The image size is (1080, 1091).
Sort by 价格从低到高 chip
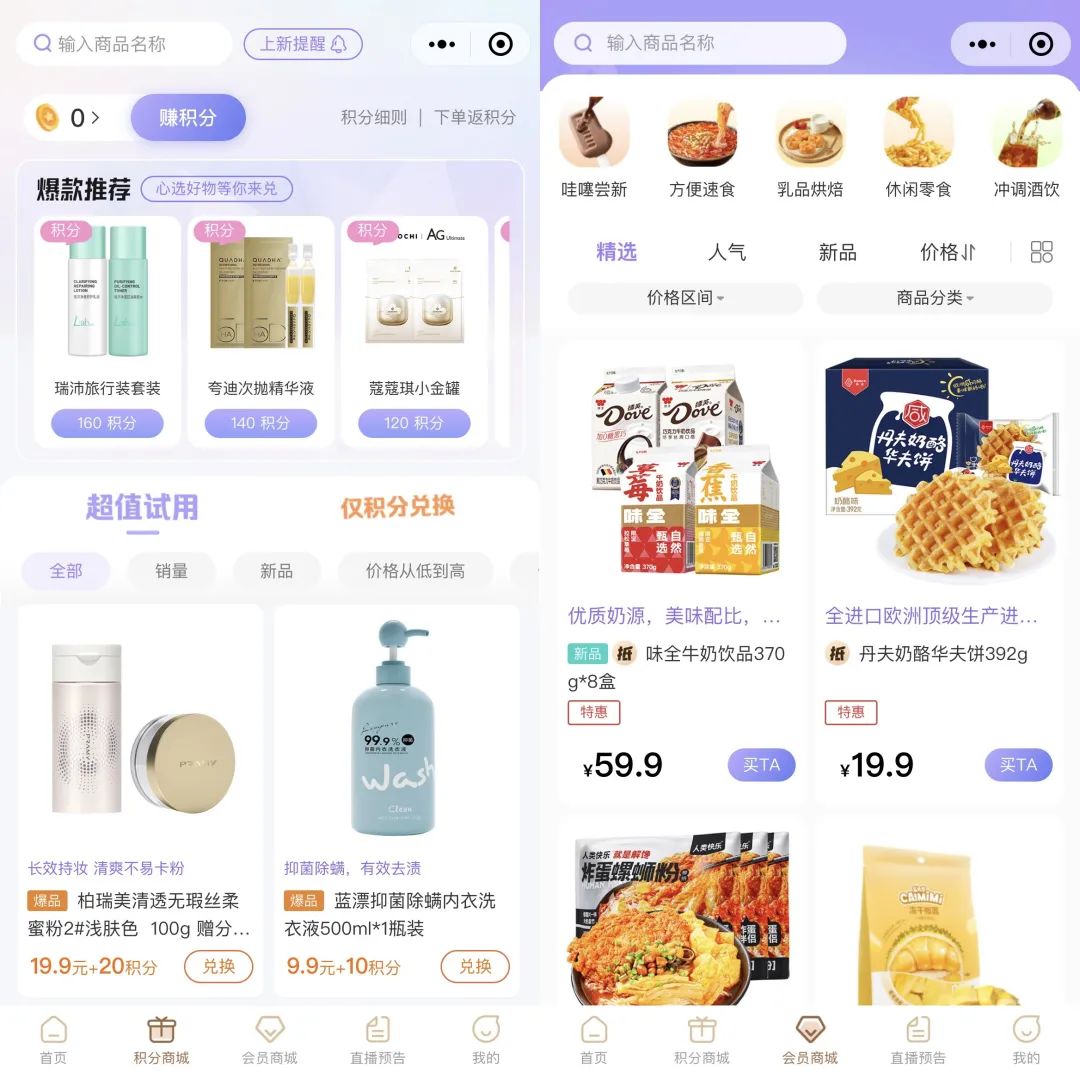click(415, 571)
